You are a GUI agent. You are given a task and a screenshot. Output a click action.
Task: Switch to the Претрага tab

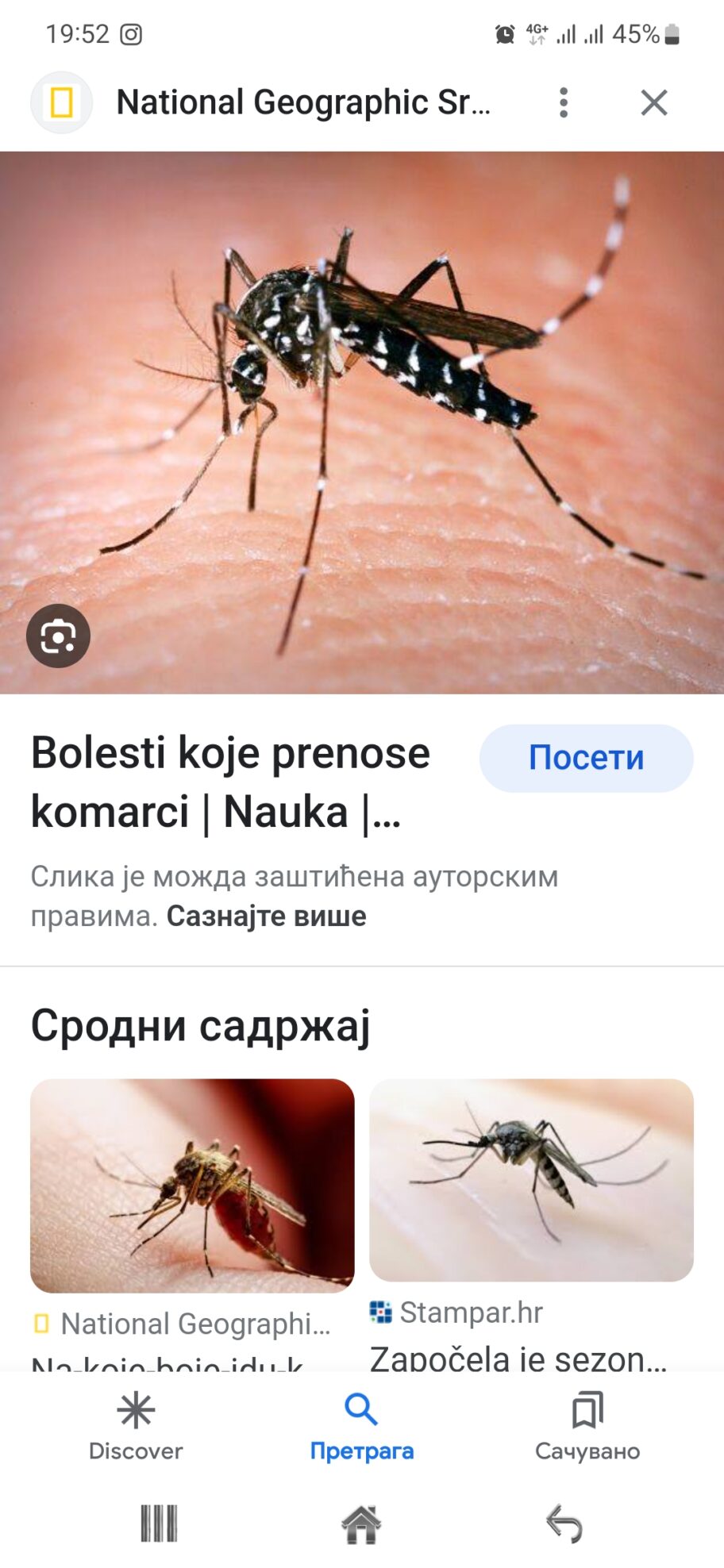click(361, 1426)
